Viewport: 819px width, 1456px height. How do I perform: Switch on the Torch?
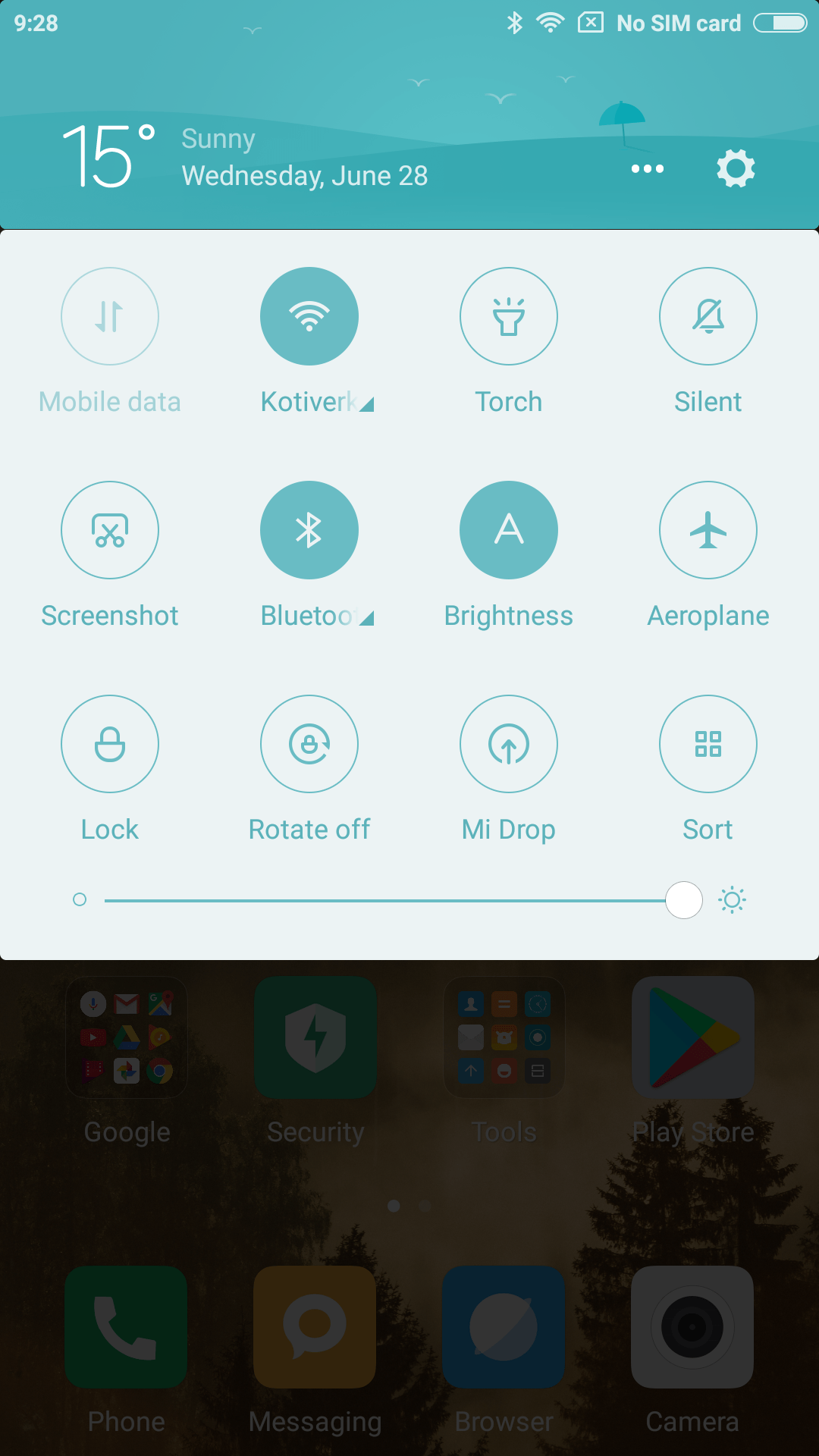coord(509,316)
